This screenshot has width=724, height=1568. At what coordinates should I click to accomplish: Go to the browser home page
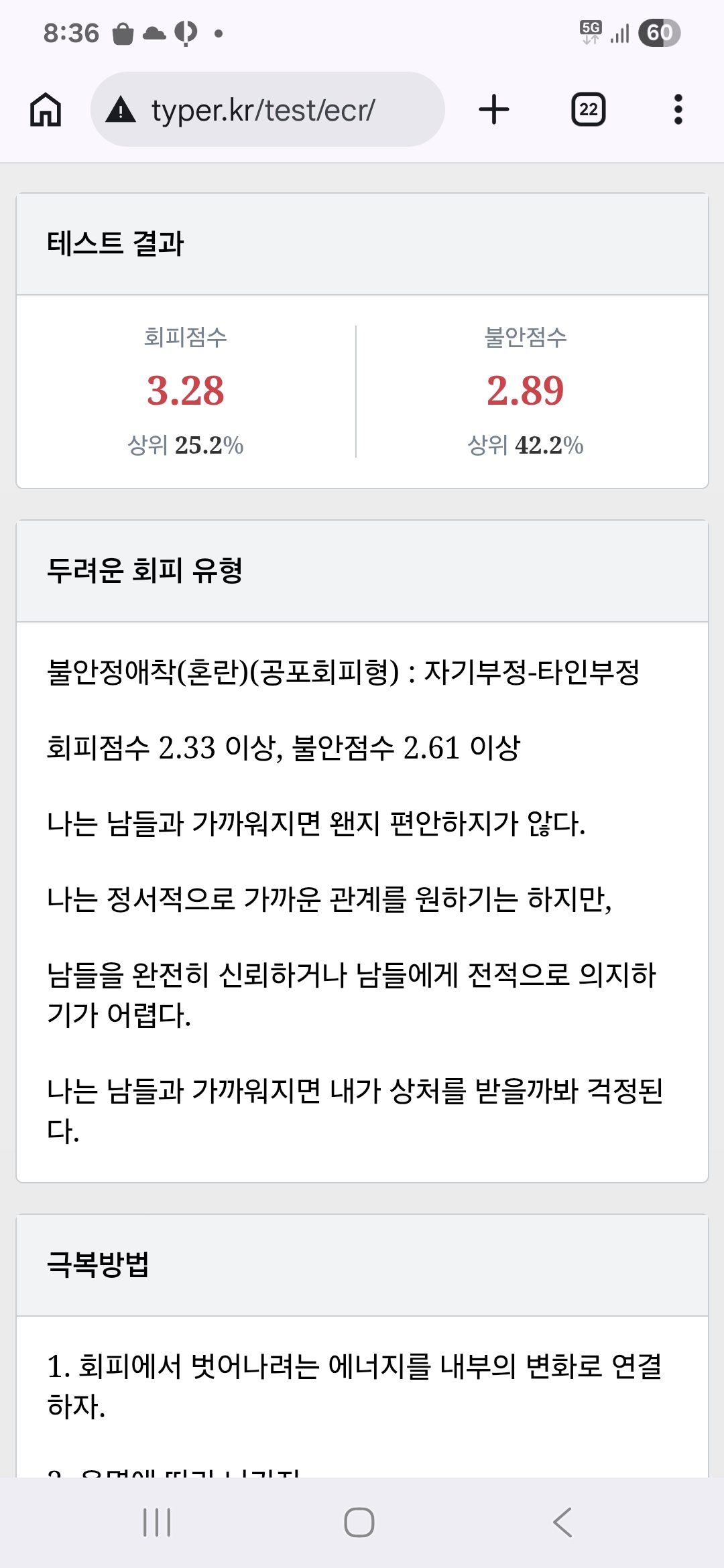coord(46,109)
